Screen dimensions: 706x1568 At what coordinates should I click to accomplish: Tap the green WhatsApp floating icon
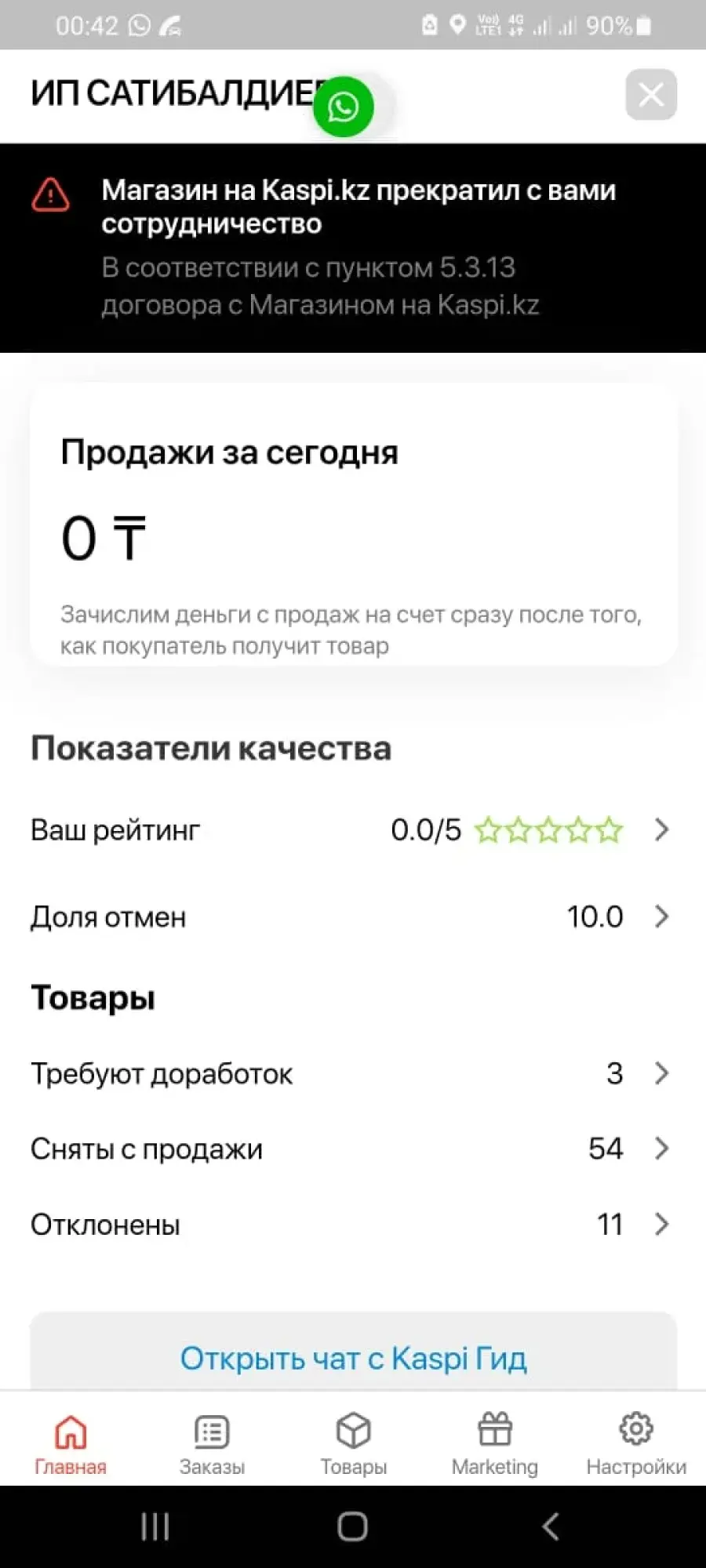(343, 107)
